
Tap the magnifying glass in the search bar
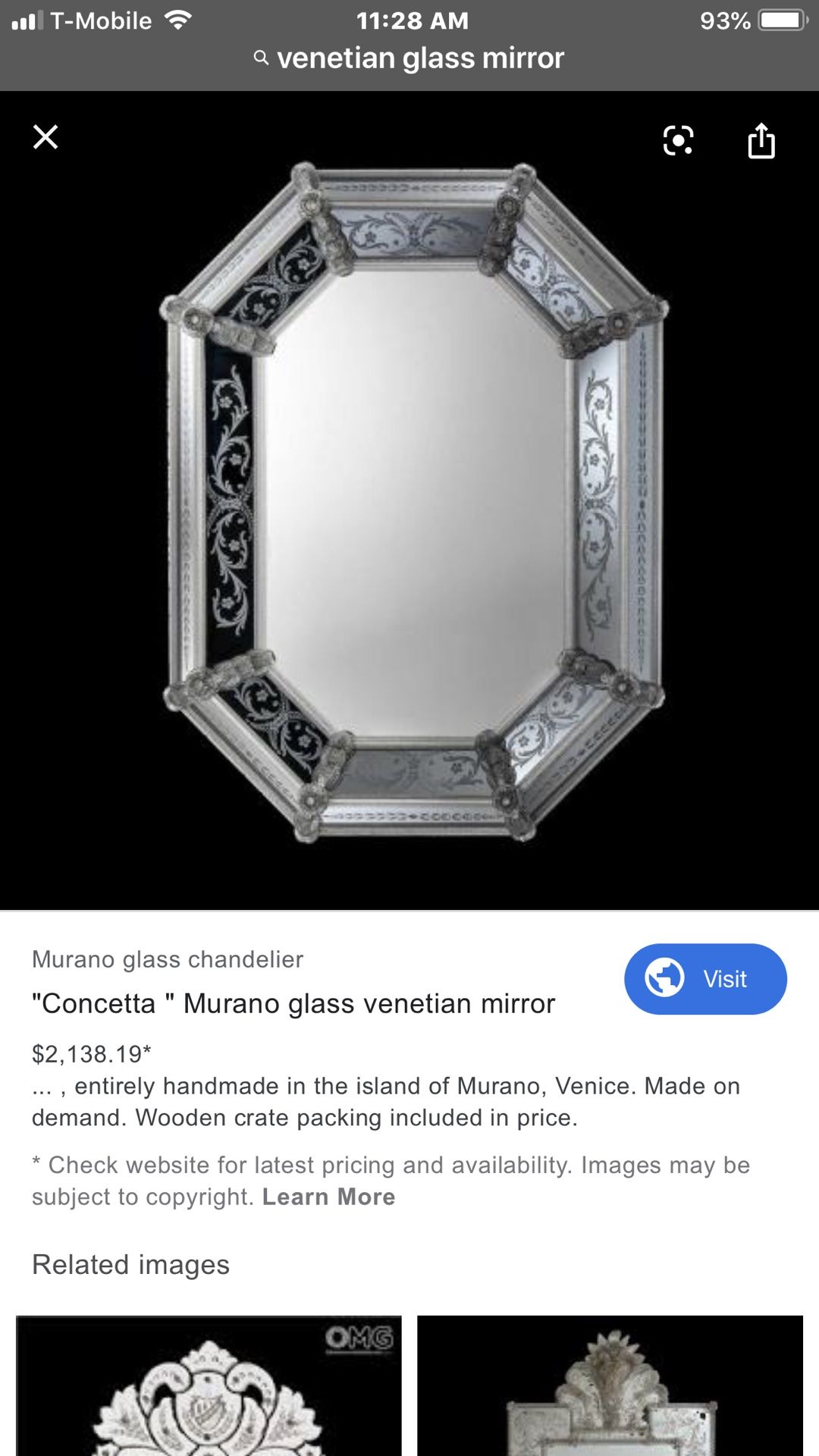[261, 58]
